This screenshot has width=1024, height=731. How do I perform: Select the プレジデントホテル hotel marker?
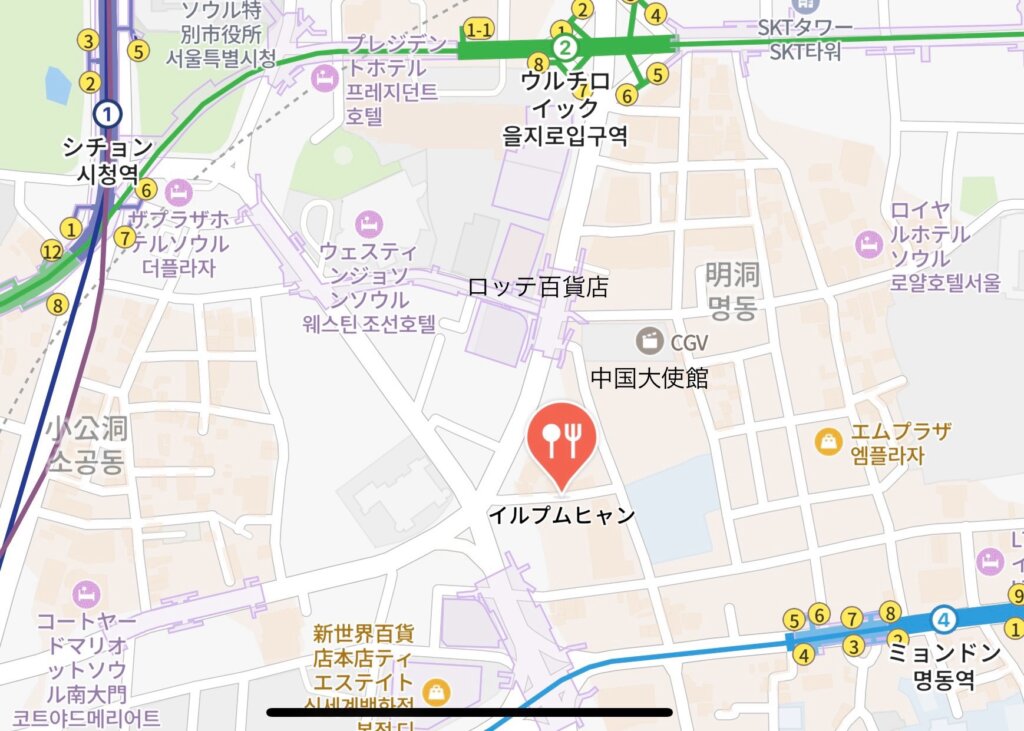(x=324, y=78)
